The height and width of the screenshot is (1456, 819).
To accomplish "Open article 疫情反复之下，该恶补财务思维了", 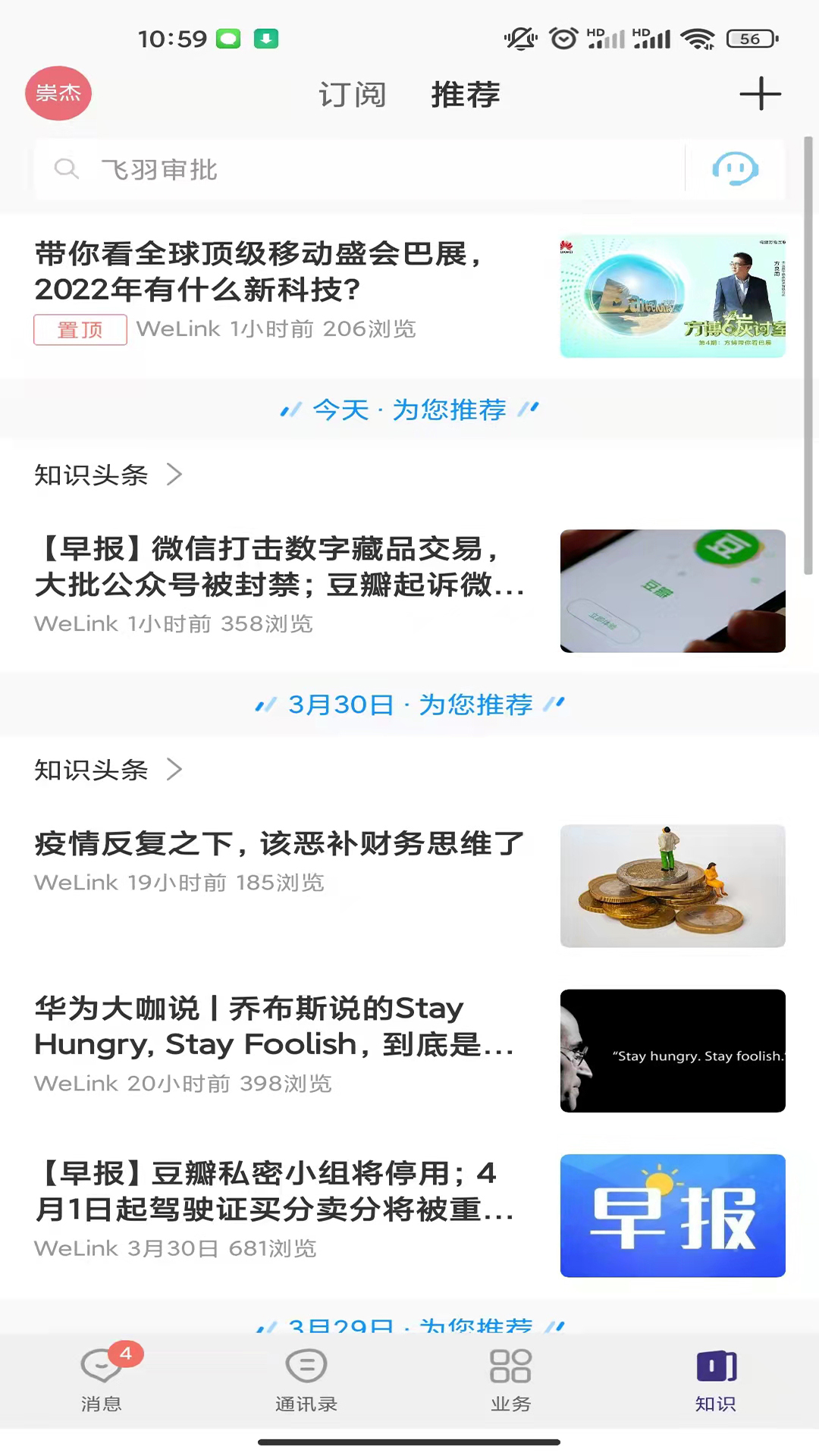I will pyautogui.click(x=278, y=844).
